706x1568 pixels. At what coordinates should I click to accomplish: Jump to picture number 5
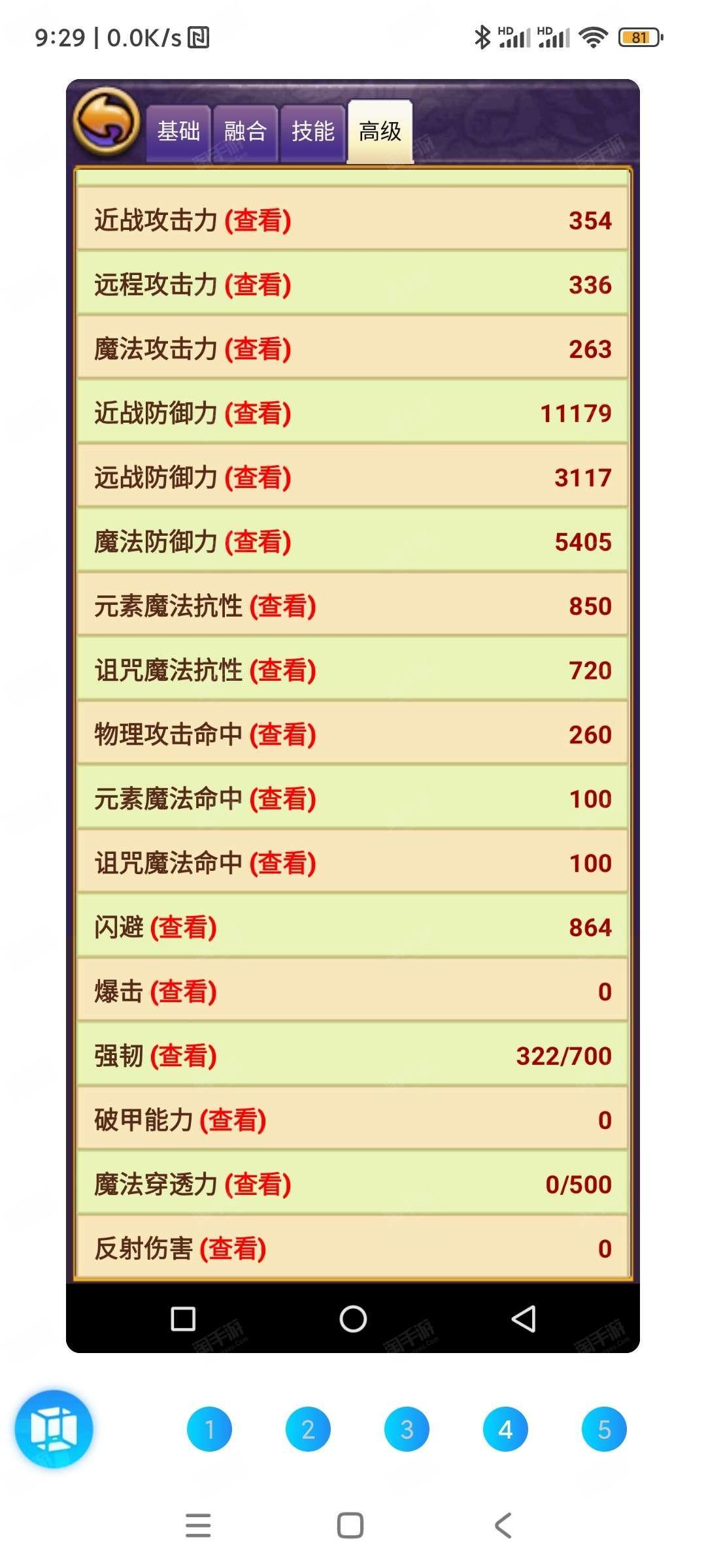[604, 1429]
